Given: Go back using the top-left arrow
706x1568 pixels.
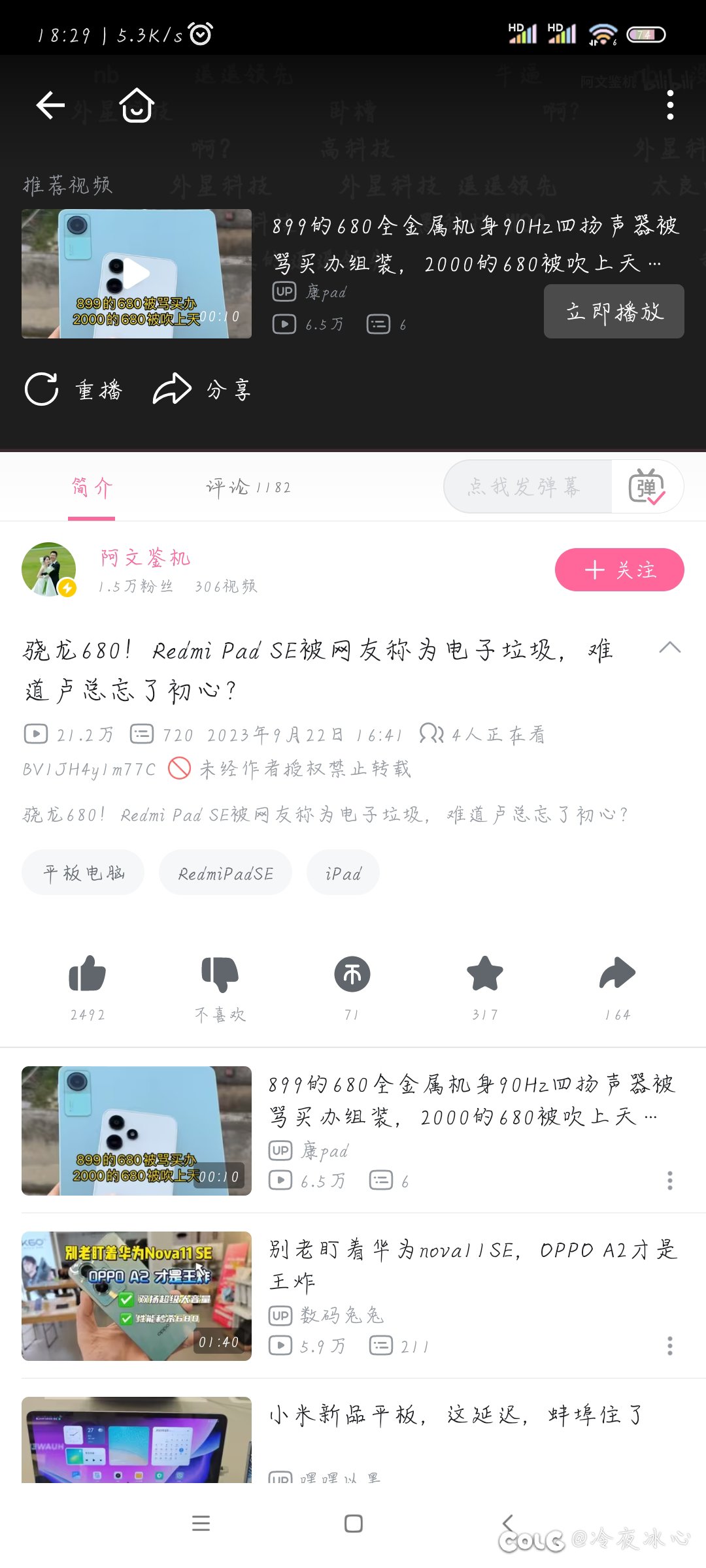Looking at the screenshot, I should click(x=50, y=105).
